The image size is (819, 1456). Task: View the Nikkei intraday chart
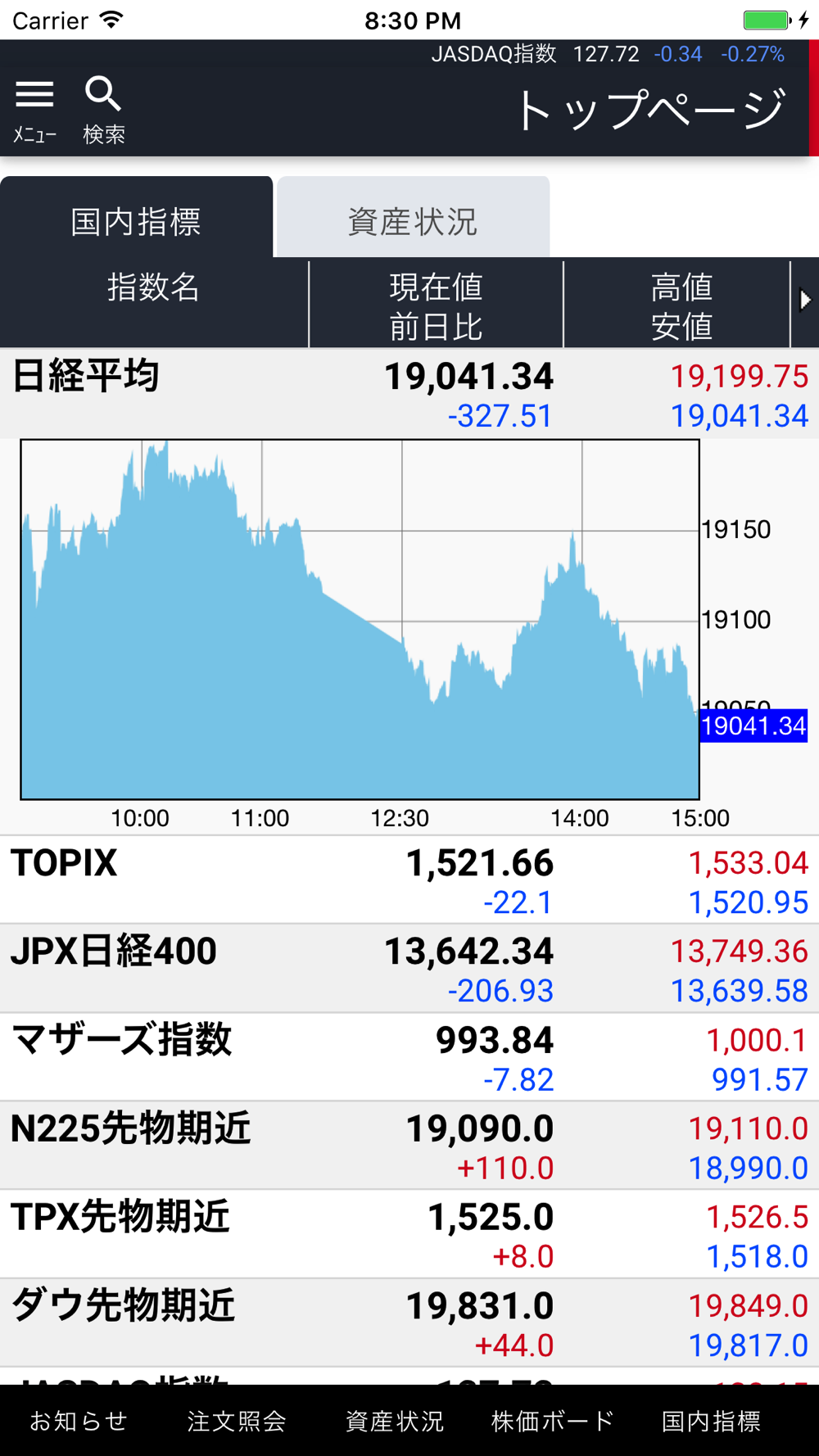click(360, 620)
